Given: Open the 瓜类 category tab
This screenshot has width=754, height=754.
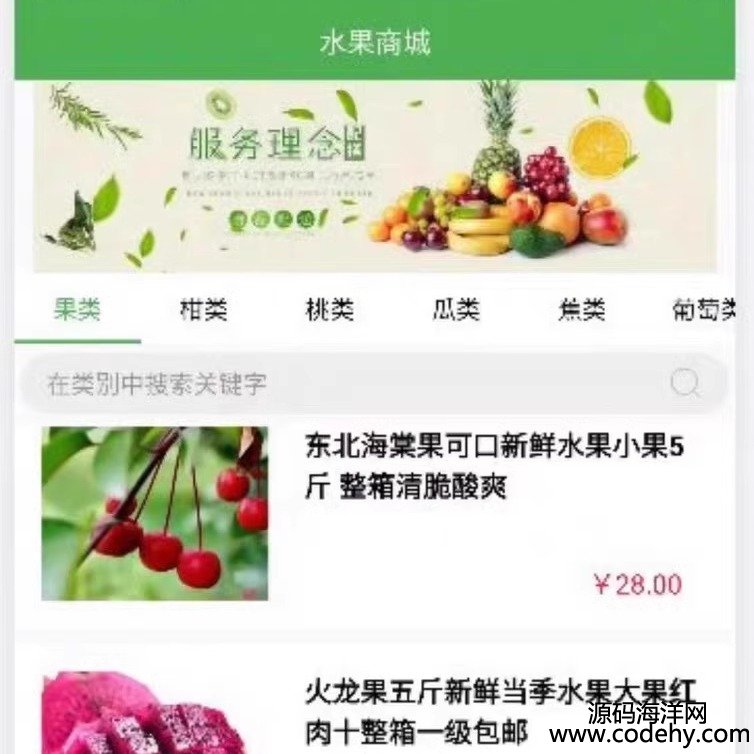Looking at the screenshot, I should point(455,310).
